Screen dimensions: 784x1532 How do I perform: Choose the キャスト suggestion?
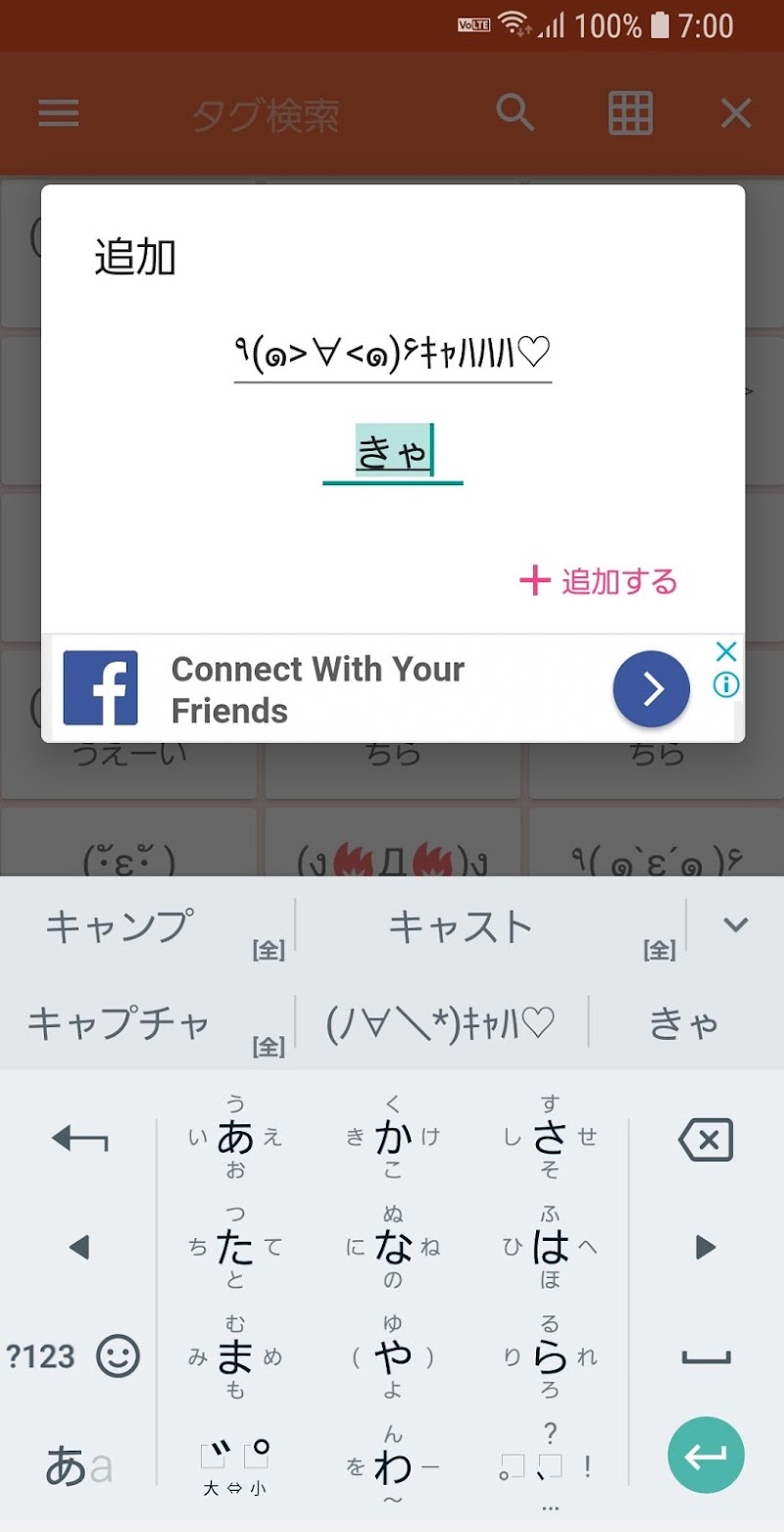[x=461, y=926]
